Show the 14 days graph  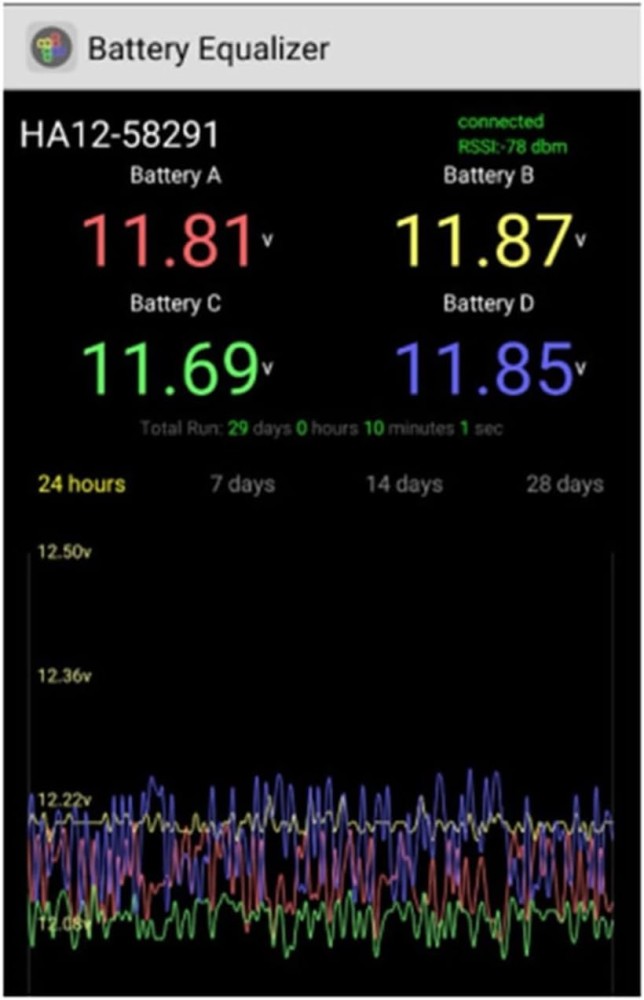(403, 485)
